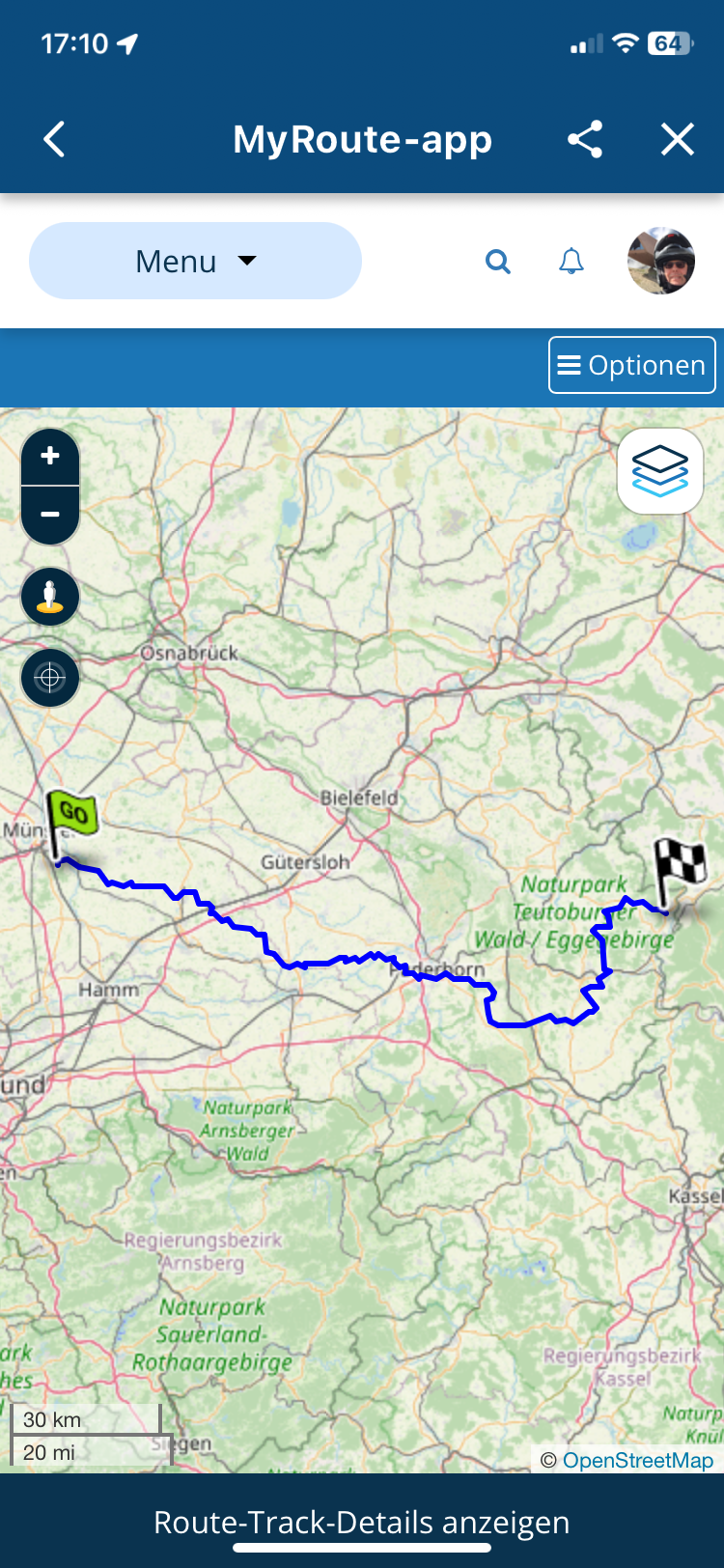724x1568 pixels.
Task: Show Route-Track-Details anzeigen
Action: pos(362,1523)
